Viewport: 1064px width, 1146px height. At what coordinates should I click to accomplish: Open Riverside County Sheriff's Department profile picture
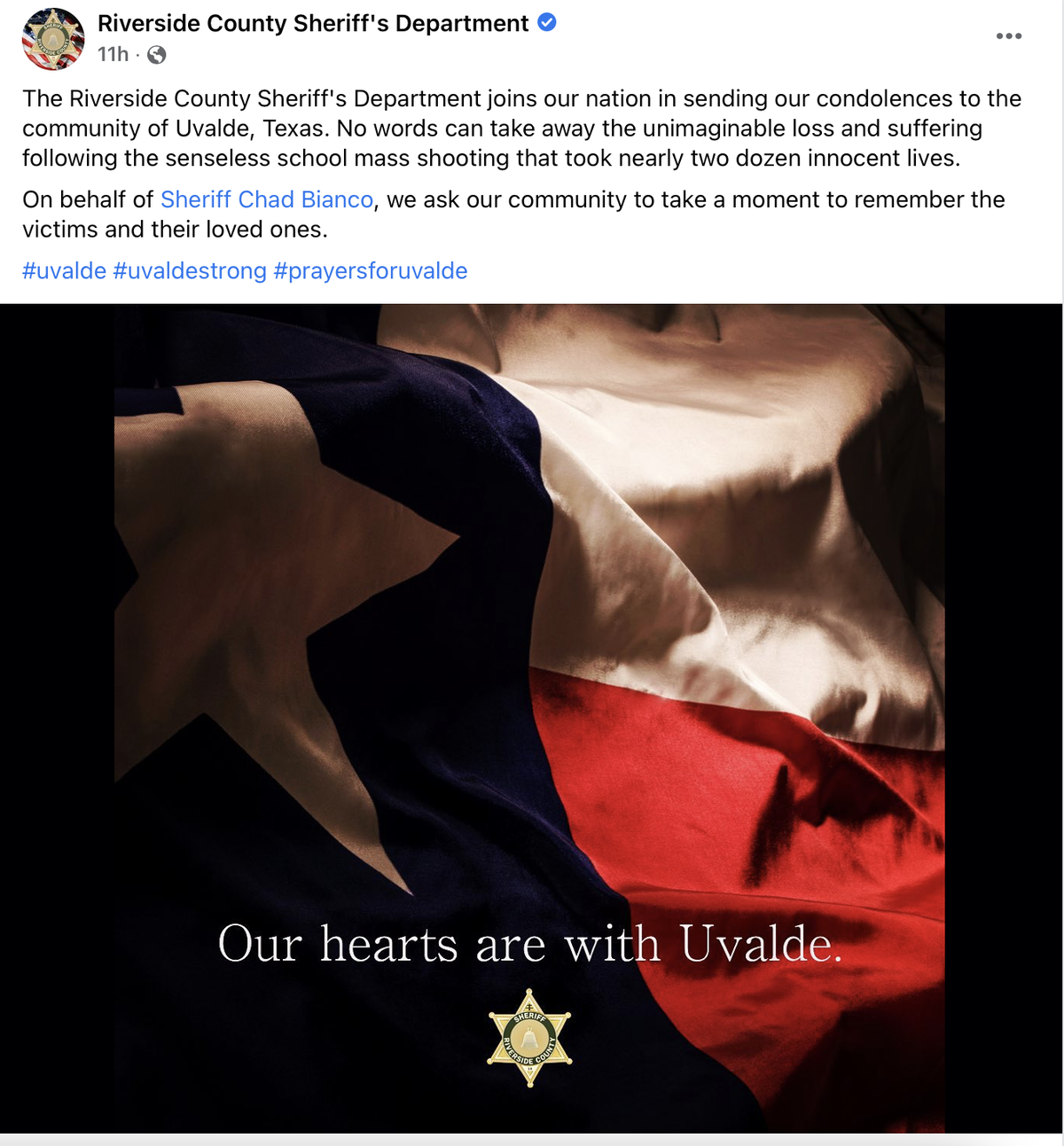click(x=52, y=39)
